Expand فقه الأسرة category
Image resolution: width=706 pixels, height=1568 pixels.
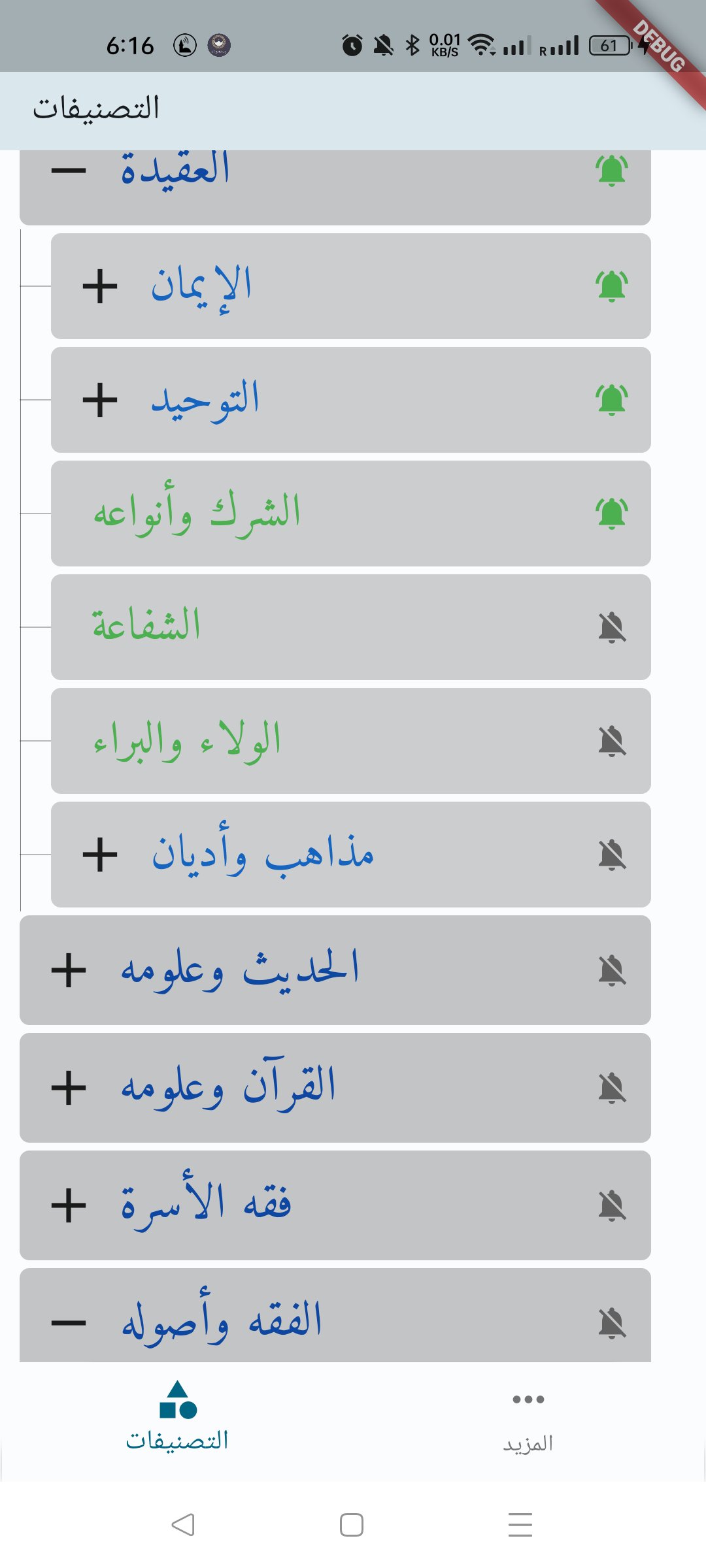pos(69,1205)
